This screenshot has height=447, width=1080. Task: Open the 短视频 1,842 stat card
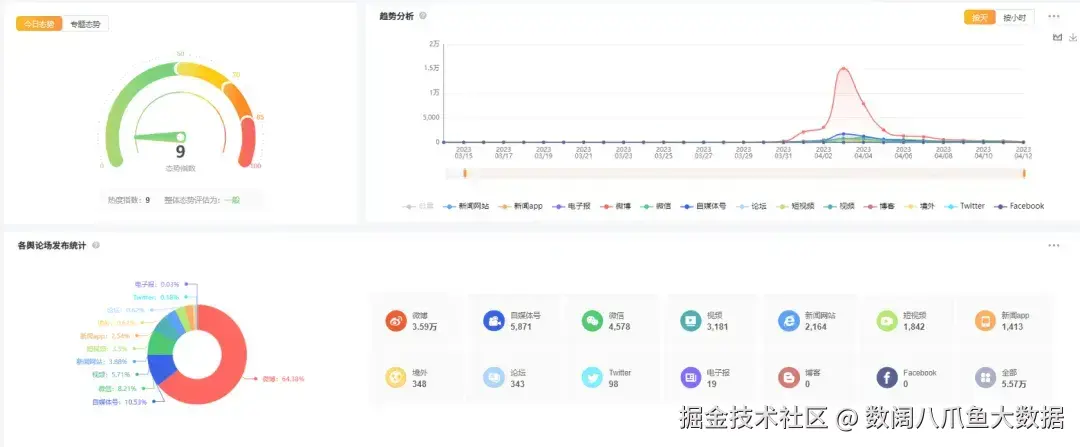[x=904, y=321]
